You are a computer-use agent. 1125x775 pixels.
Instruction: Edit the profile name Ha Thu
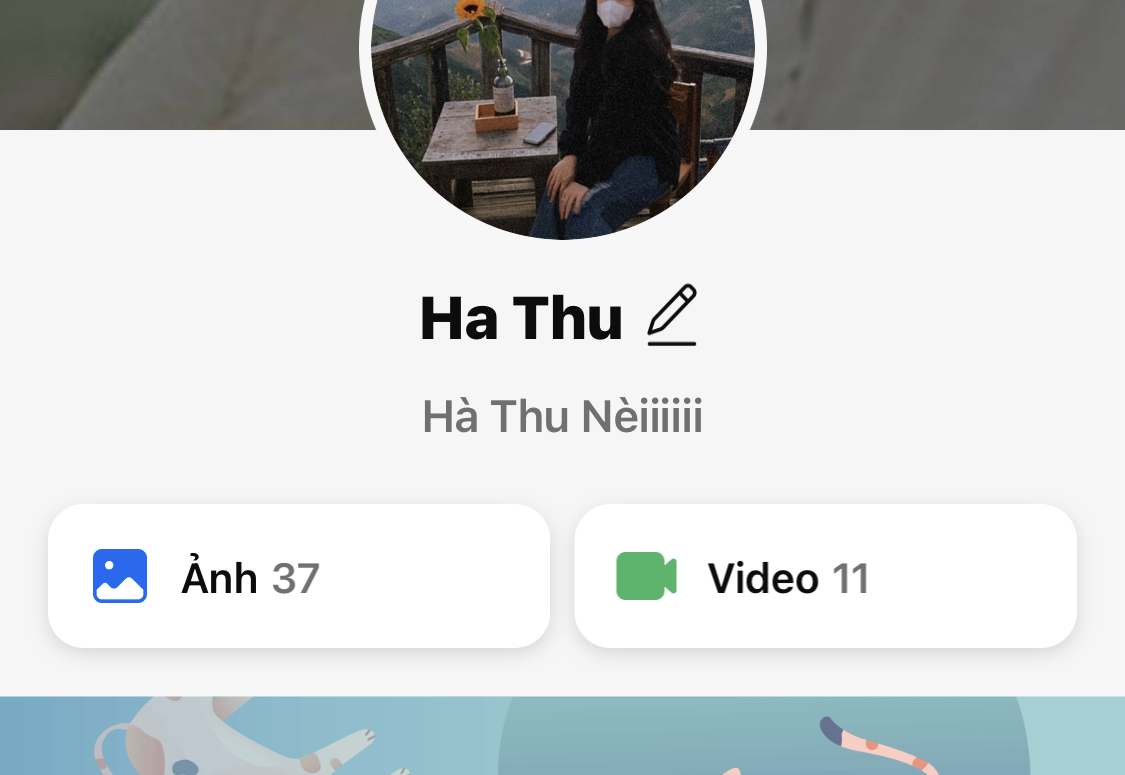click(x=671, y=316)
